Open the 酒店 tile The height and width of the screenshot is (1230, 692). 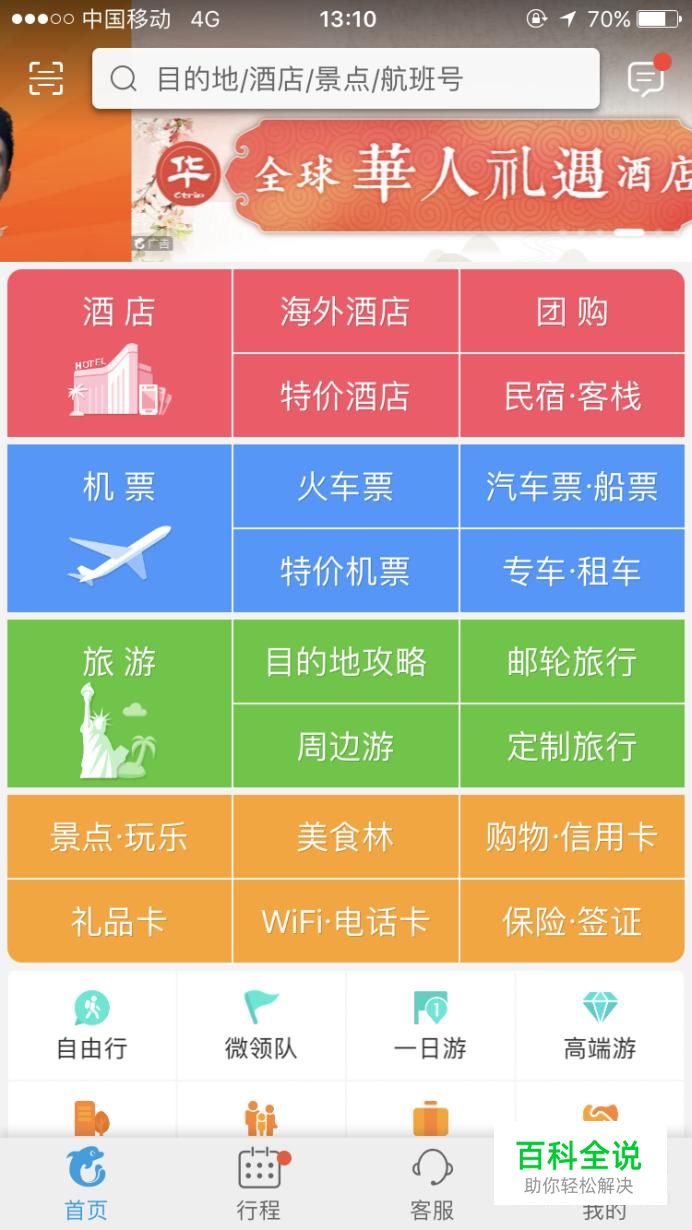click(119, 353)
